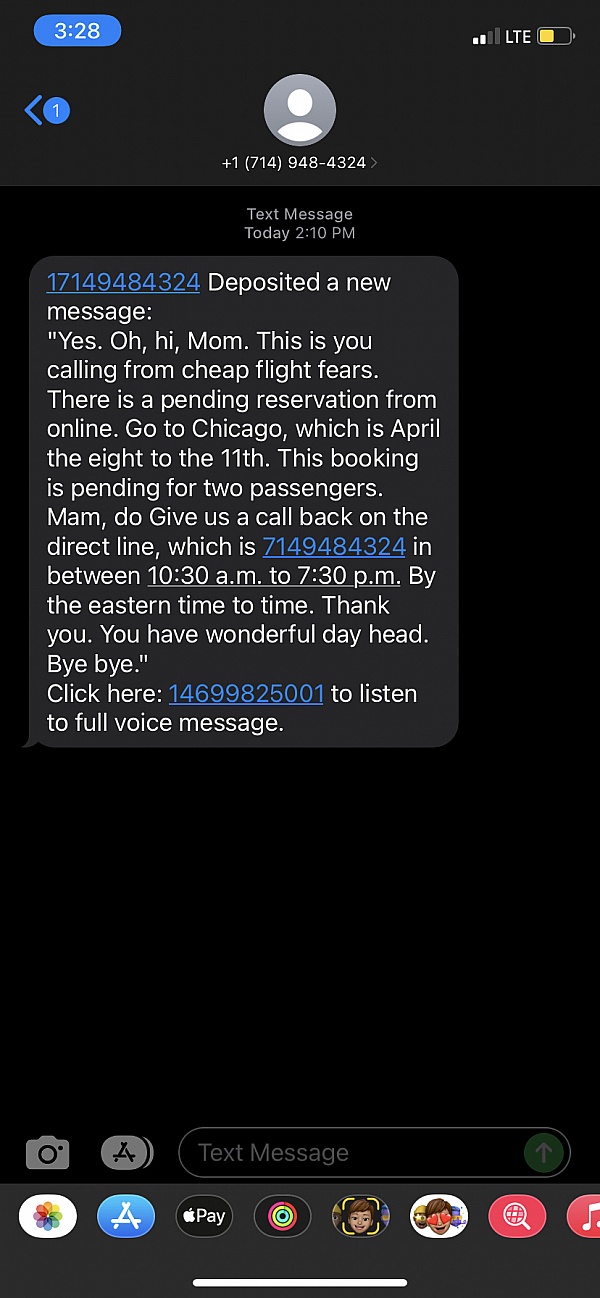Open the App Store iMessage app

tap(126, 1216)
